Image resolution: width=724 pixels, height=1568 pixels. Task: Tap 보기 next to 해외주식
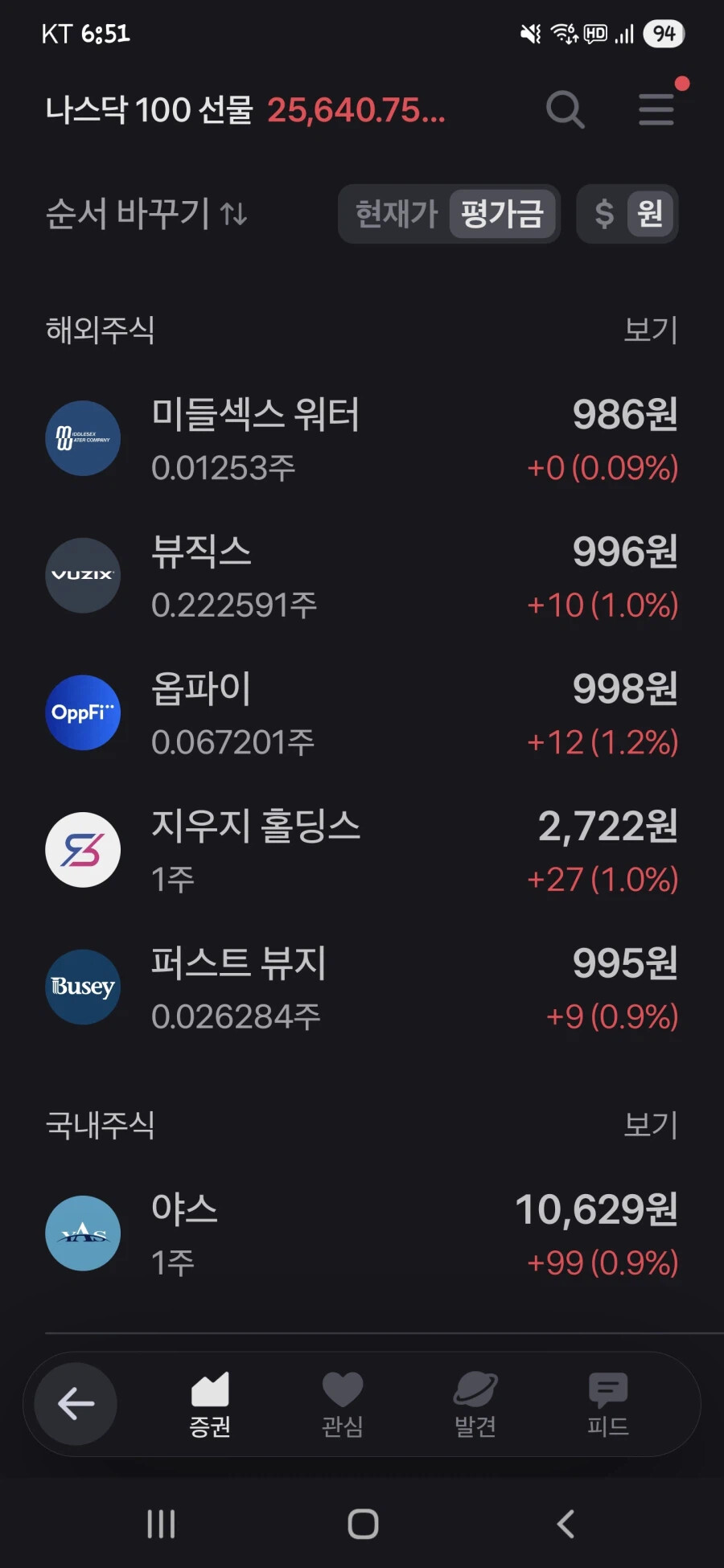(651, 330)
